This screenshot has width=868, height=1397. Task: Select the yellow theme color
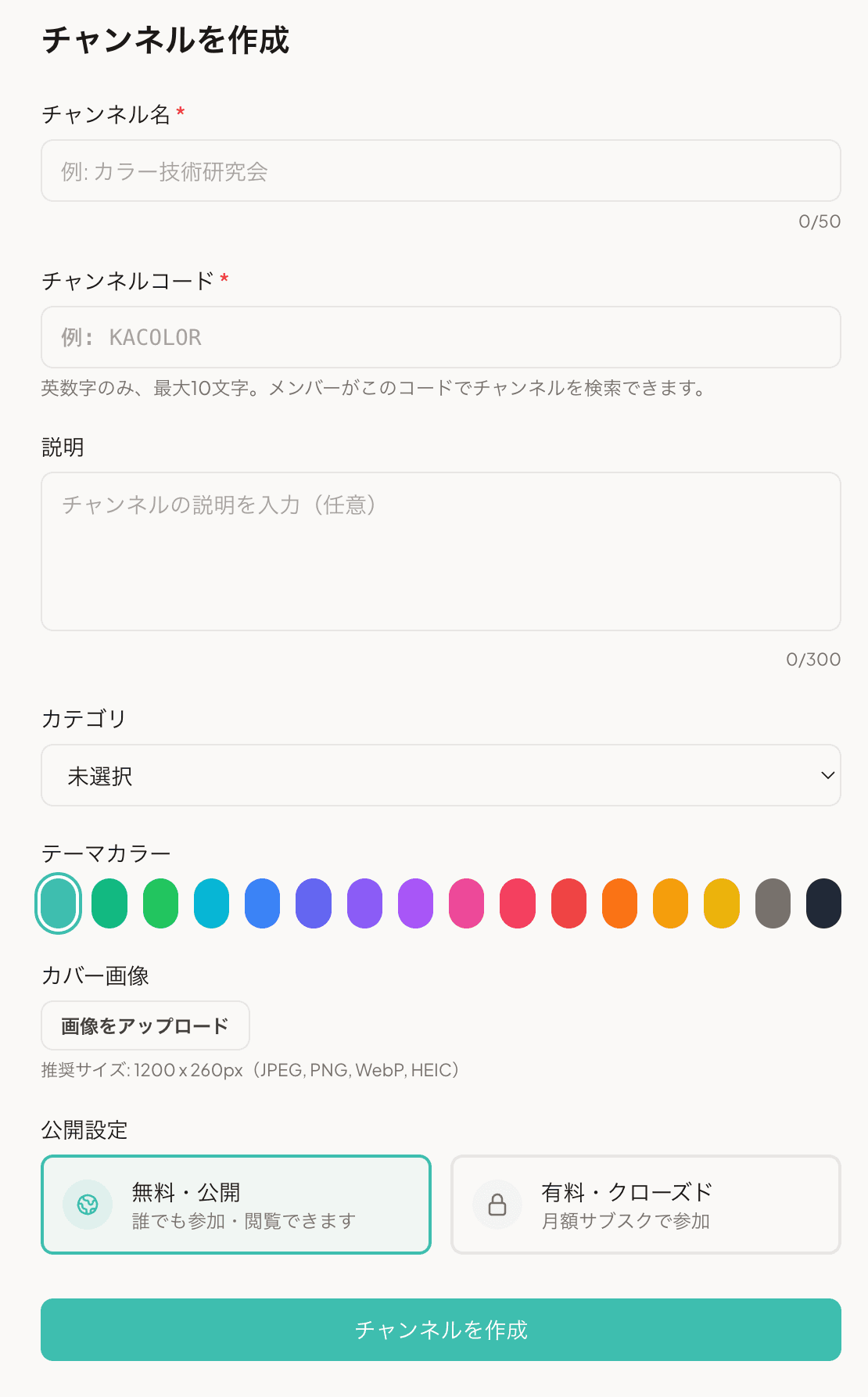coord(720,903)
